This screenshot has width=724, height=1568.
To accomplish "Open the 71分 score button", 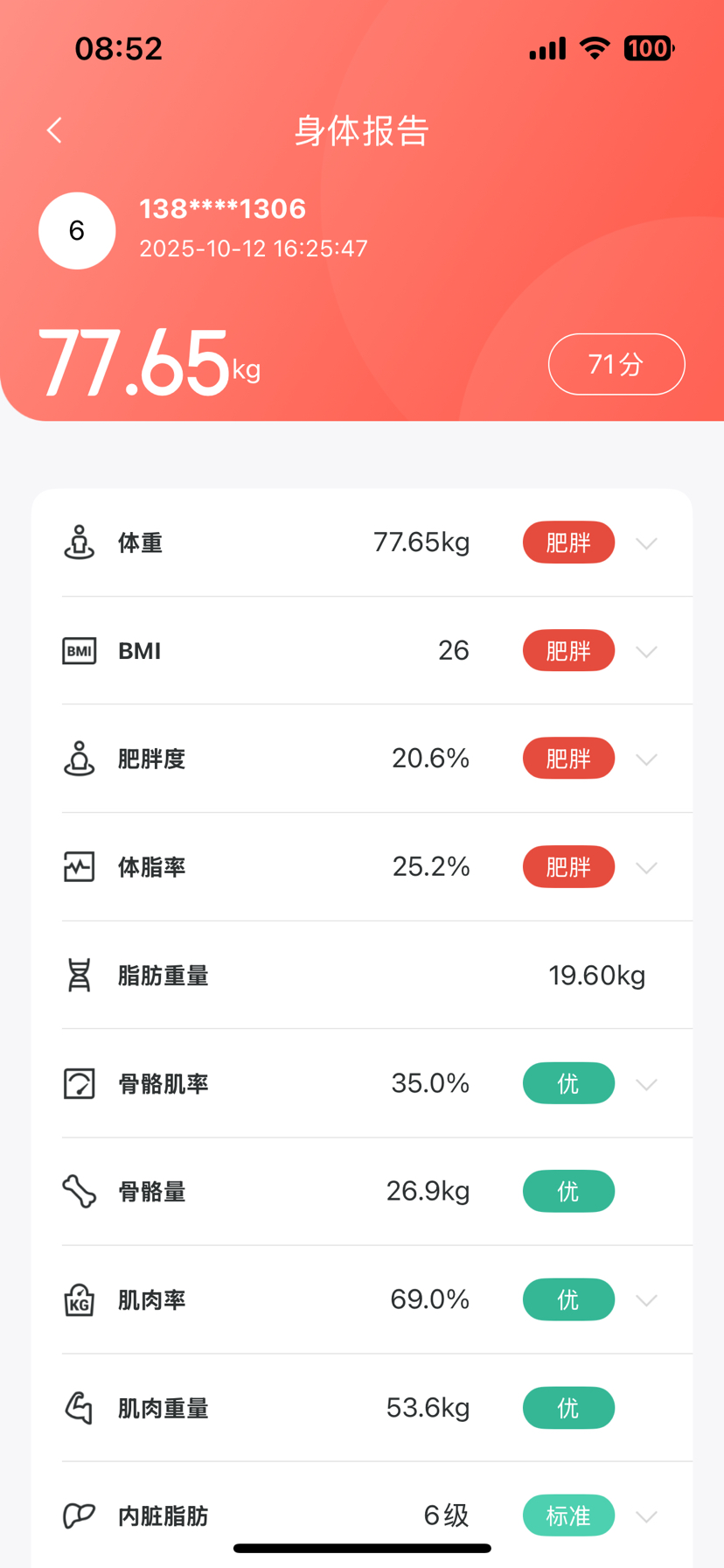I will click(x=616, y=364).
